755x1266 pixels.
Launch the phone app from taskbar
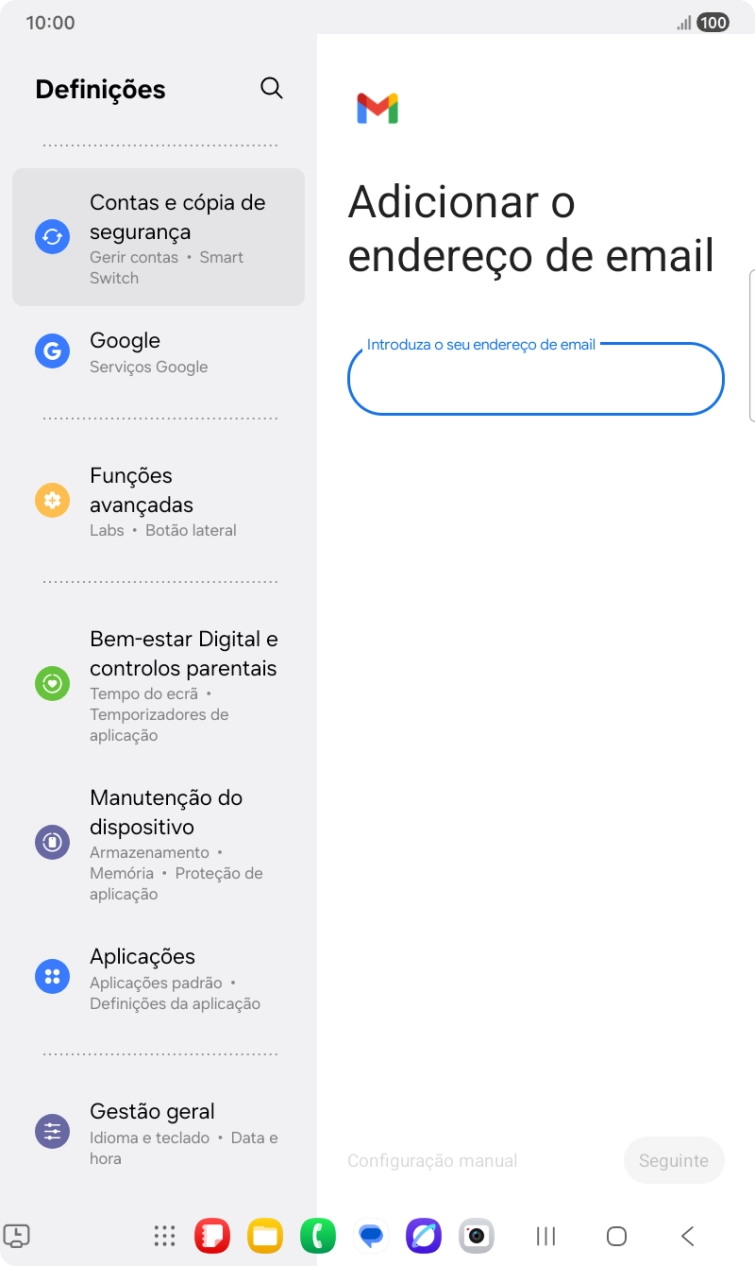[x=318, y=1237]
